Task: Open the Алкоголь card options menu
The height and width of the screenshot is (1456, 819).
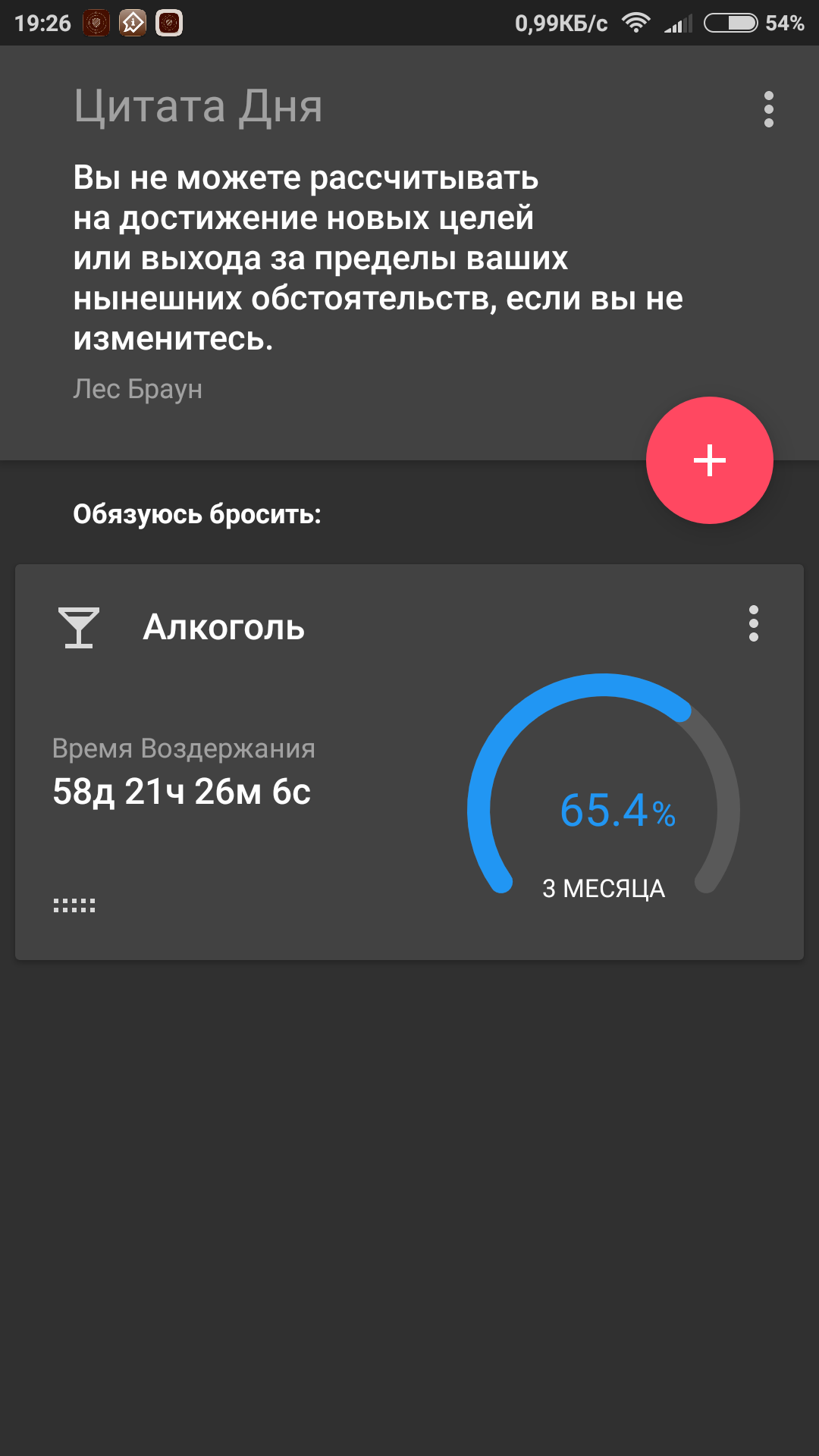Action: (x=753, y=623)
